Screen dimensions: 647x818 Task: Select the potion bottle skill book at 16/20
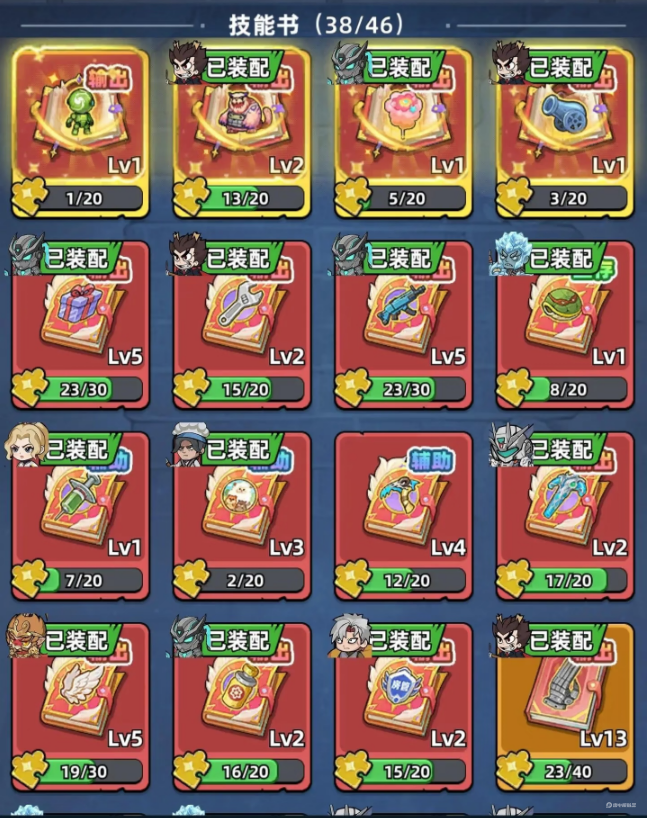tap(242, 700)
